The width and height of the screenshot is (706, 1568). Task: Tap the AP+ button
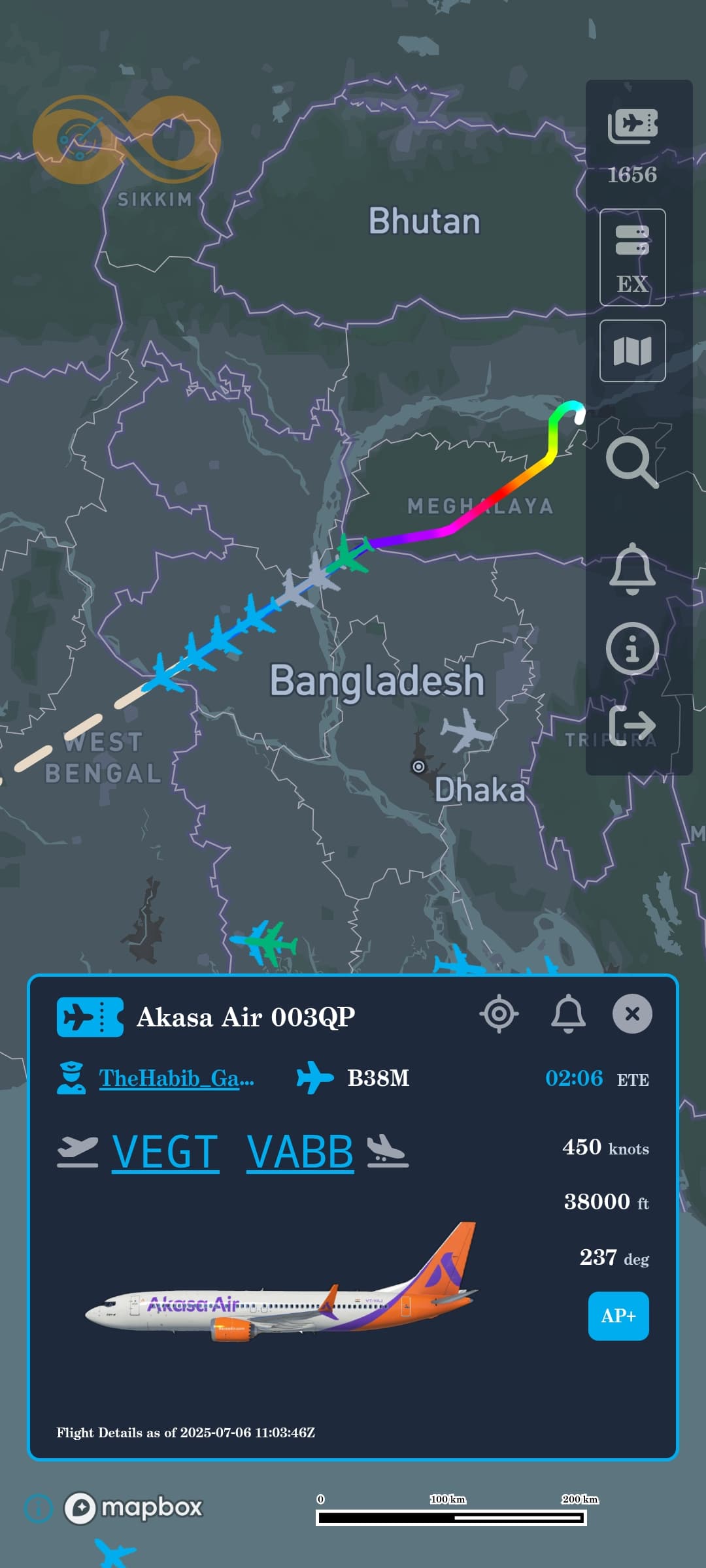coord(618,1316)
